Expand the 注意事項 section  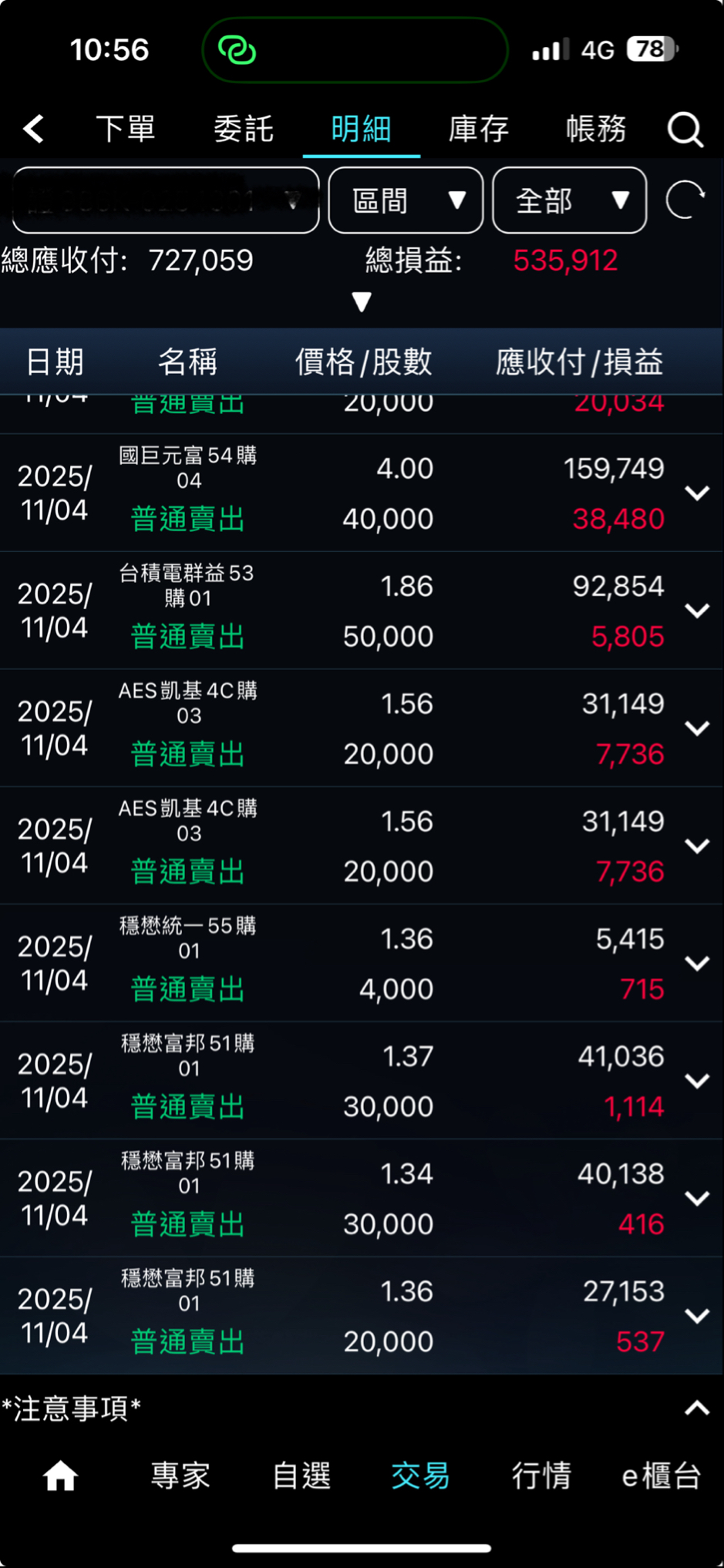coord(697,1408)
